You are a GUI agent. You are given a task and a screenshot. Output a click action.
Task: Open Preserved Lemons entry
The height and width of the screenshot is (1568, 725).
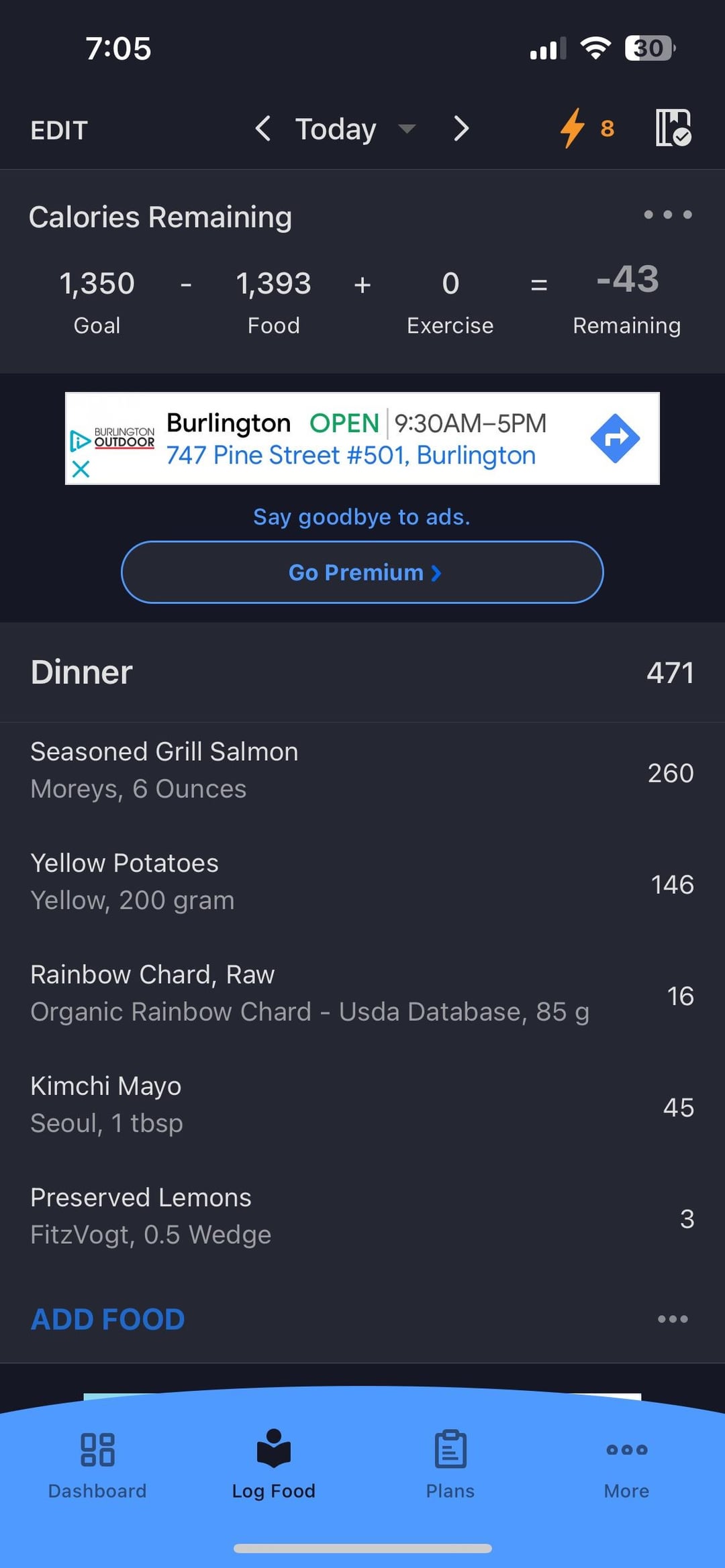click(x=362, y=1216)
